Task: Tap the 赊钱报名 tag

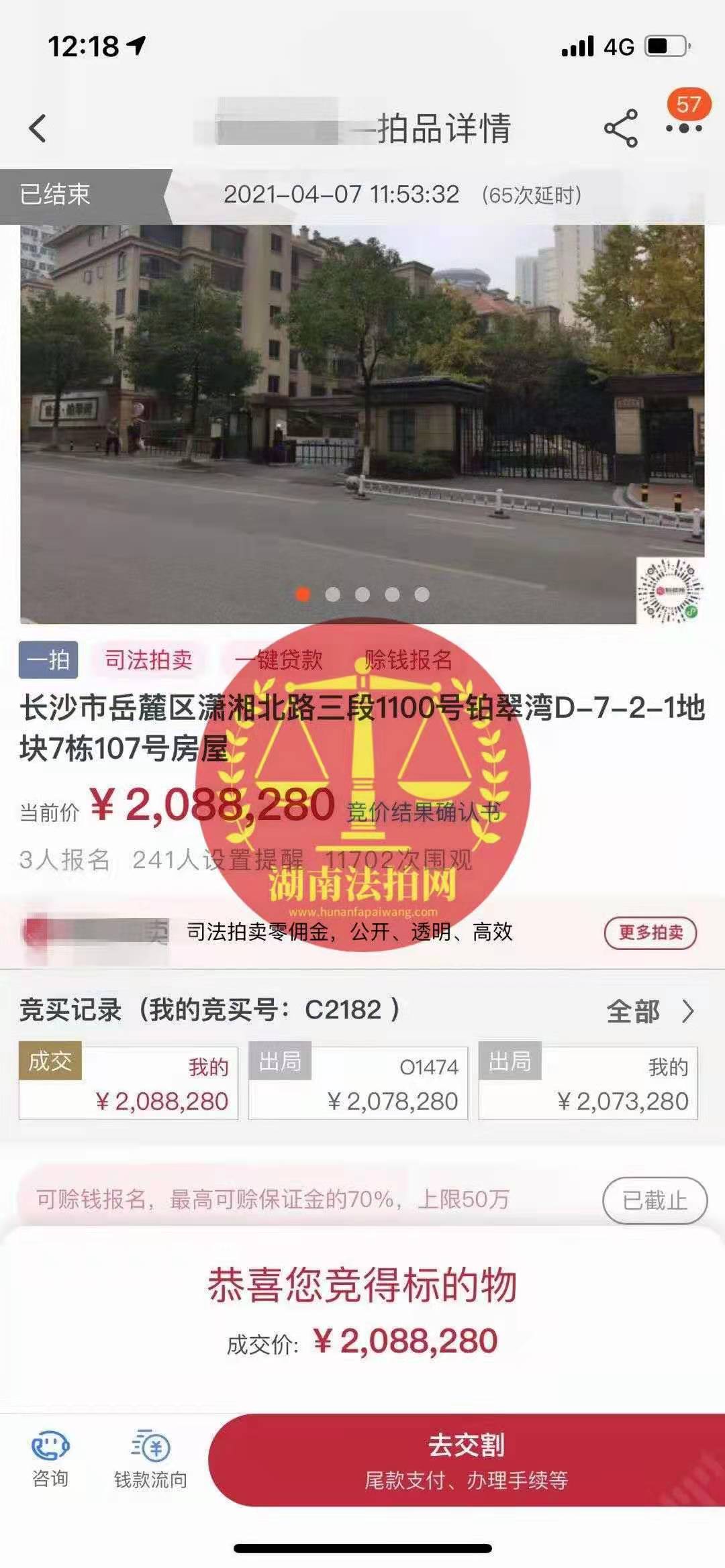Action: pyautogui.click(x=407, y=660)
